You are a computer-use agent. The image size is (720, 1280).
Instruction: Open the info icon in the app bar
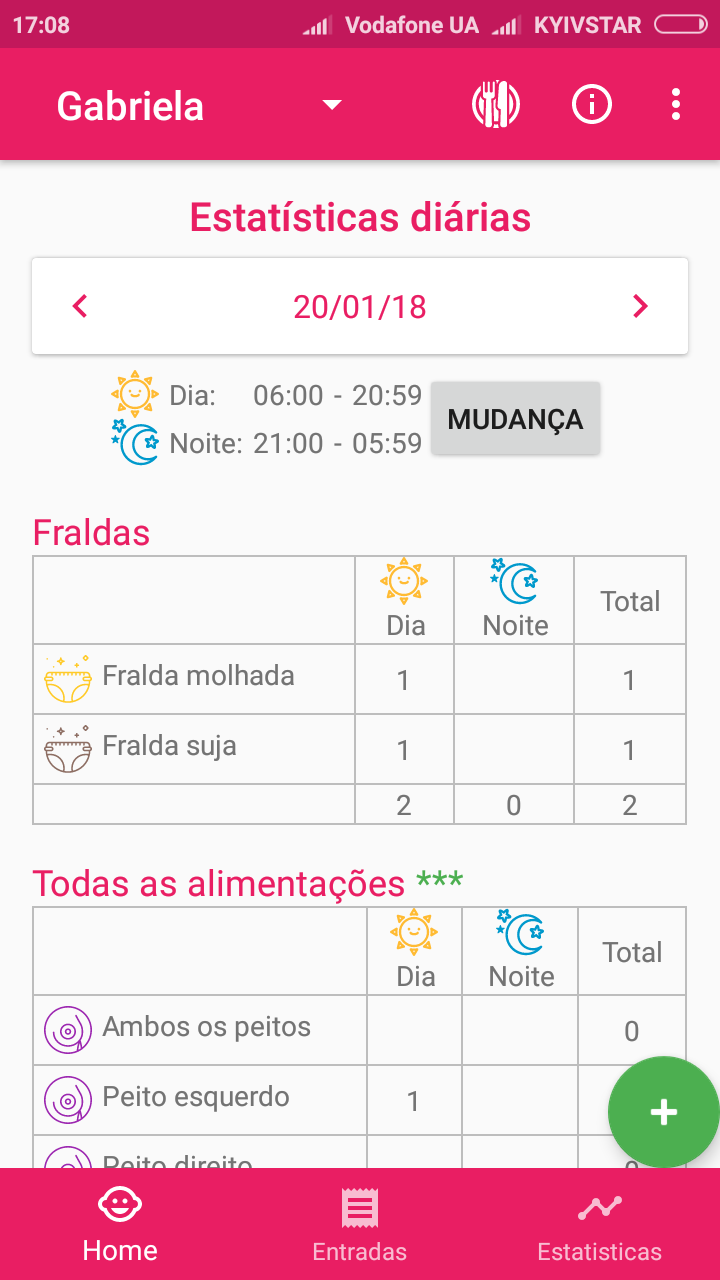[591, 104]
